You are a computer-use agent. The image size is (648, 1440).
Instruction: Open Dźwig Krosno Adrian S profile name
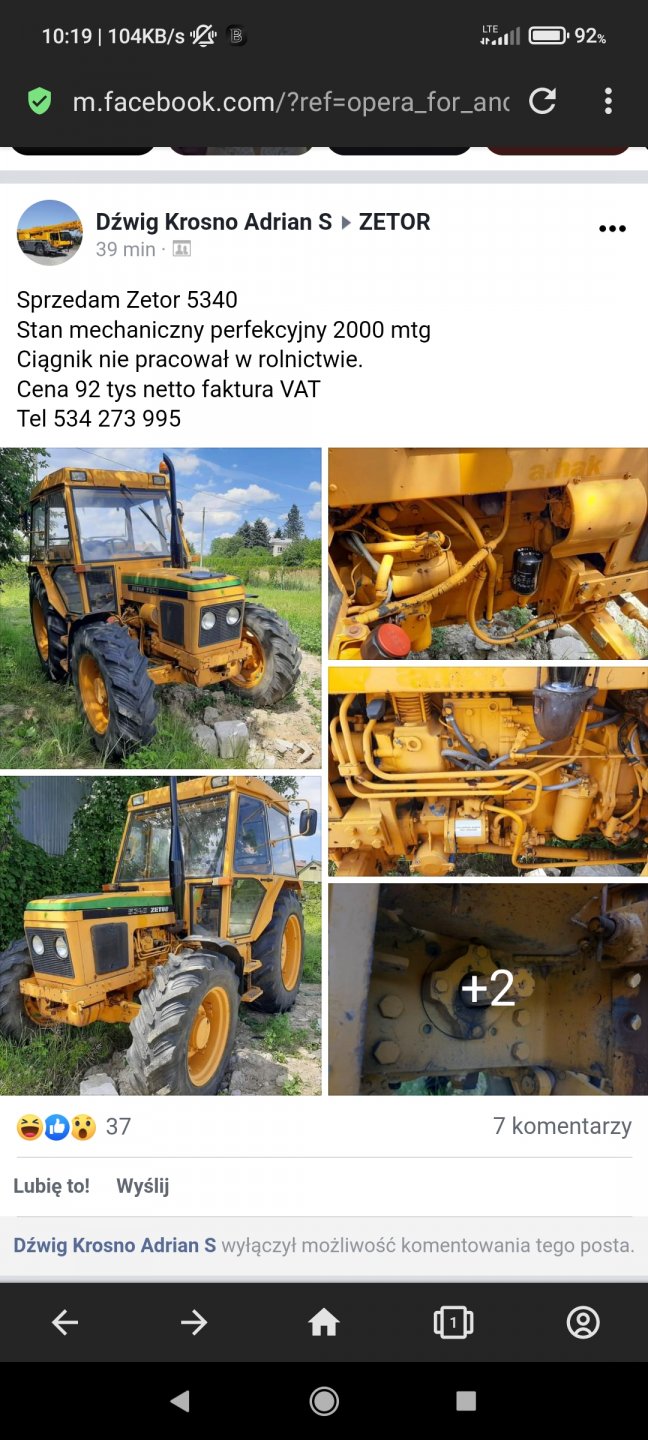point(213,222)
